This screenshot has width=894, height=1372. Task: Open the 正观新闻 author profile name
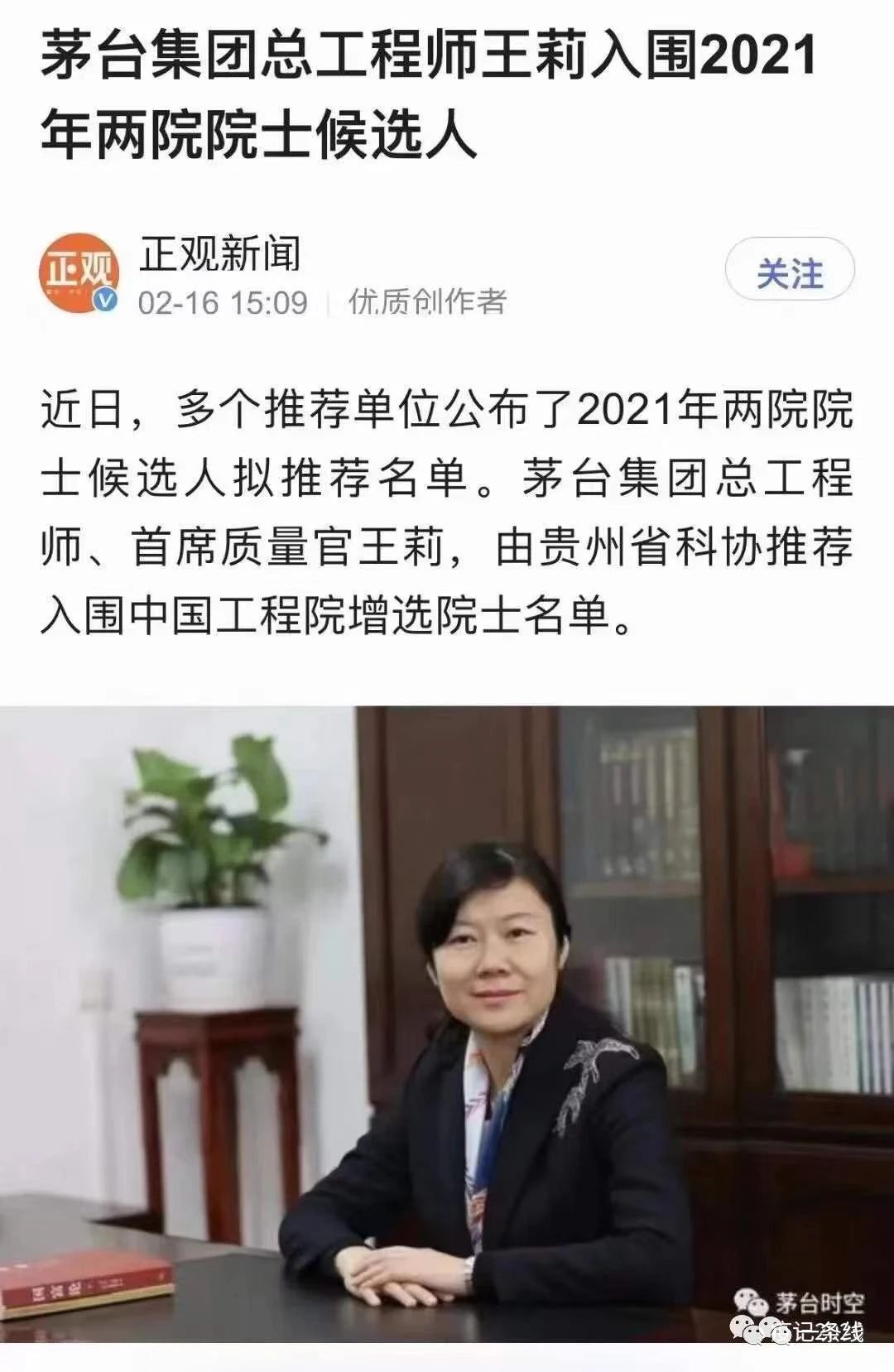[x=219, y=253]
